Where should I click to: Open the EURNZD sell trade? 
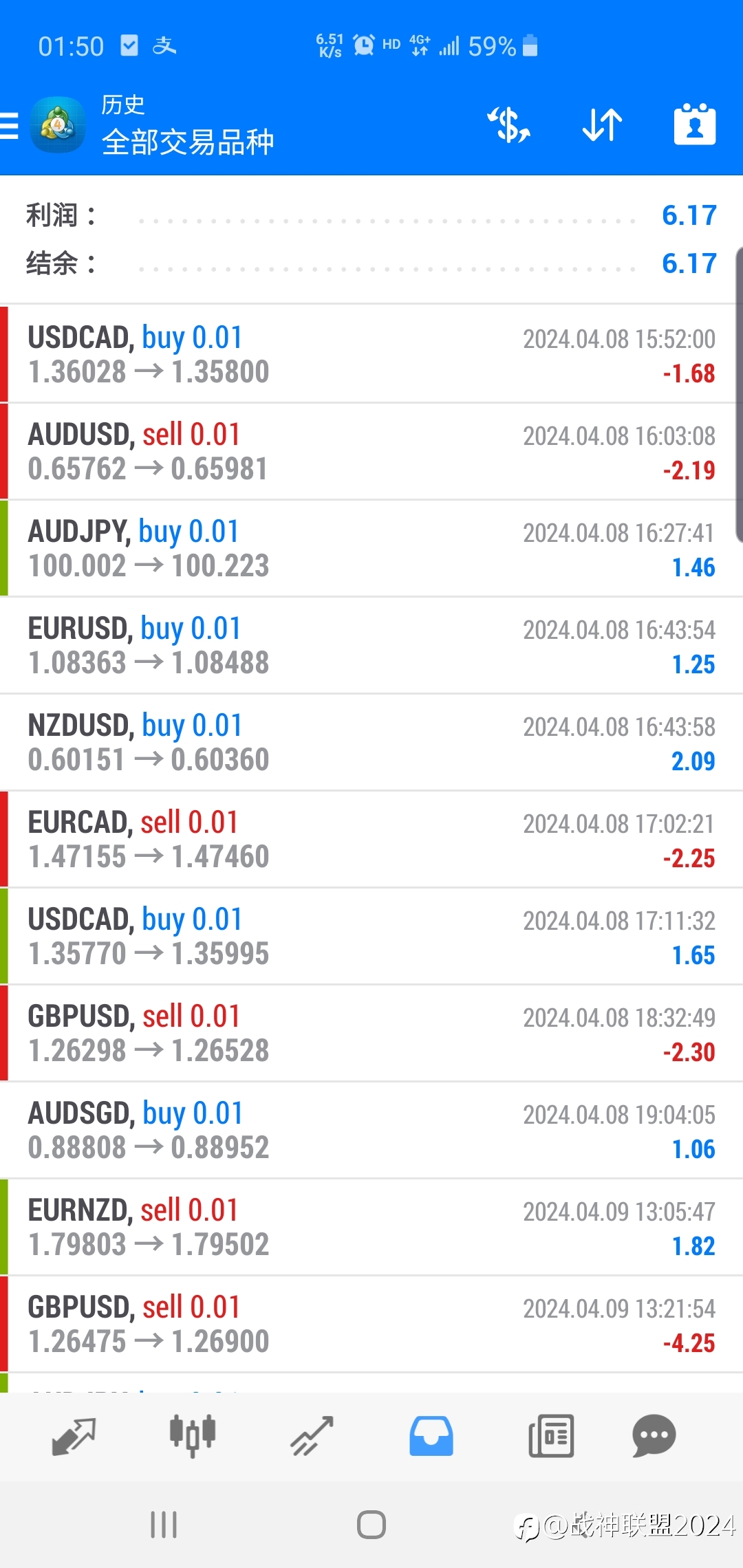click(371, 1227)
